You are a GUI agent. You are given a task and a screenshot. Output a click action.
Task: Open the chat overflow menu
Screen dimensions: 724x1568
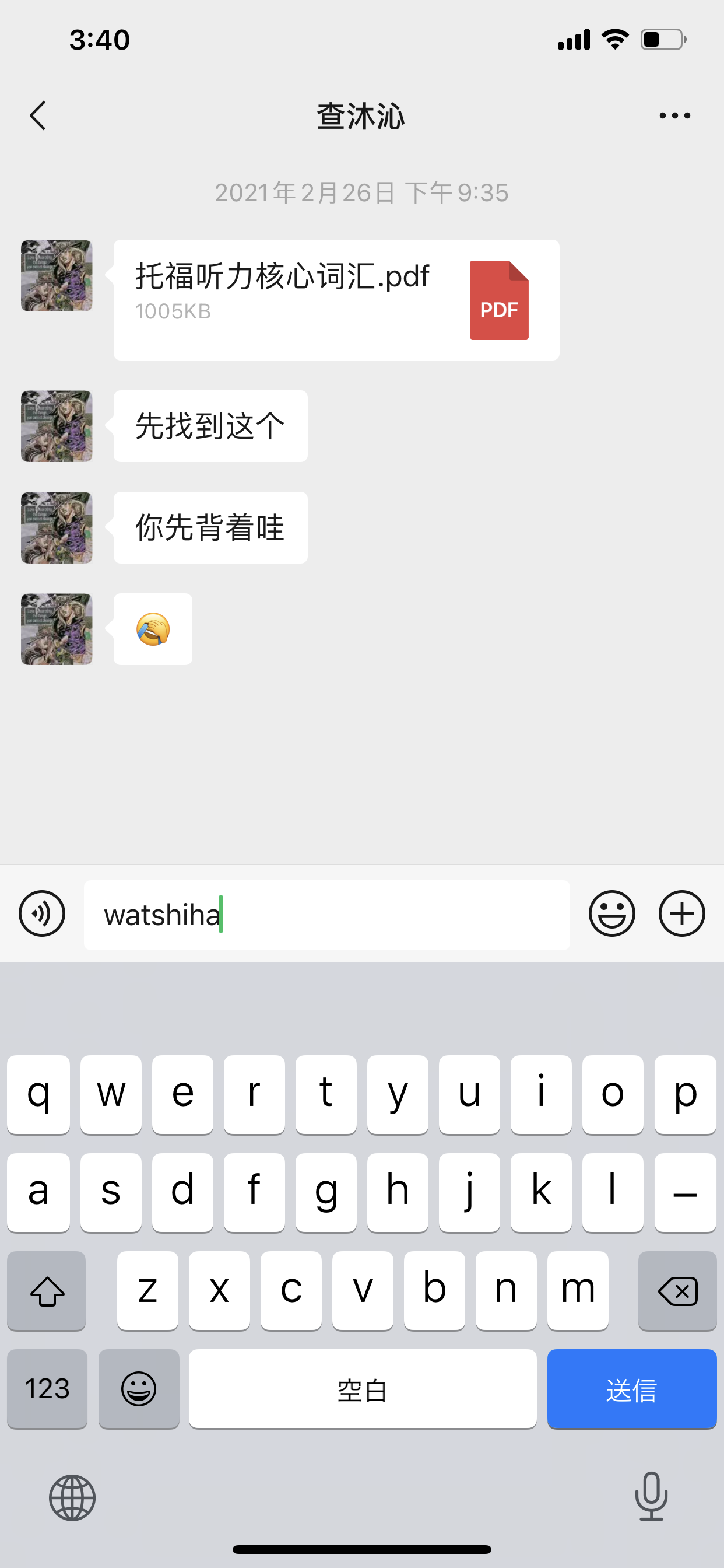tap(674, 116)
